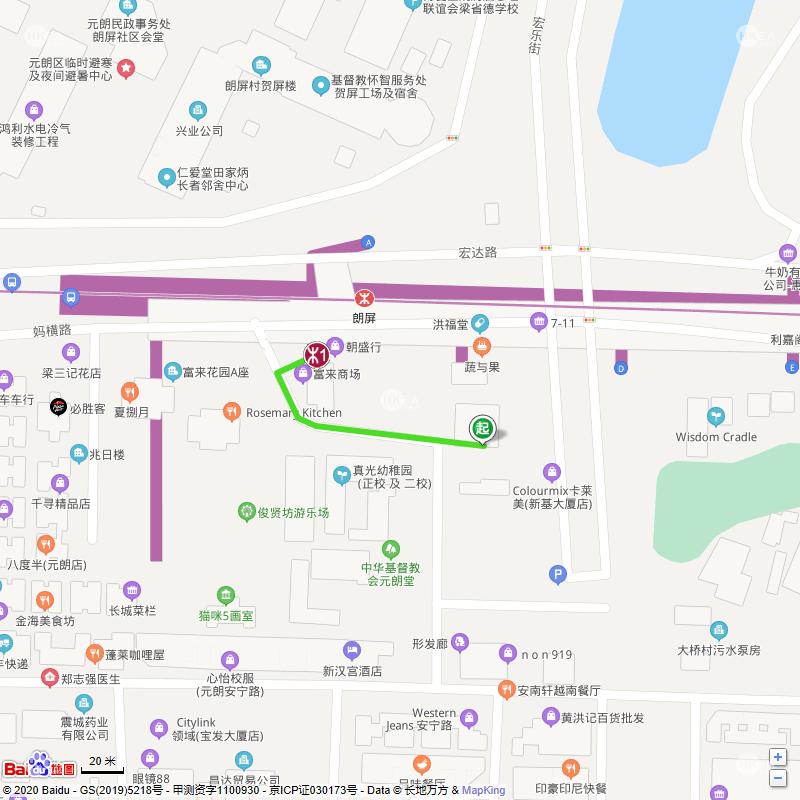Select the 蔬与果 restaurant marker
800x800 pixels.
[482, 347]
